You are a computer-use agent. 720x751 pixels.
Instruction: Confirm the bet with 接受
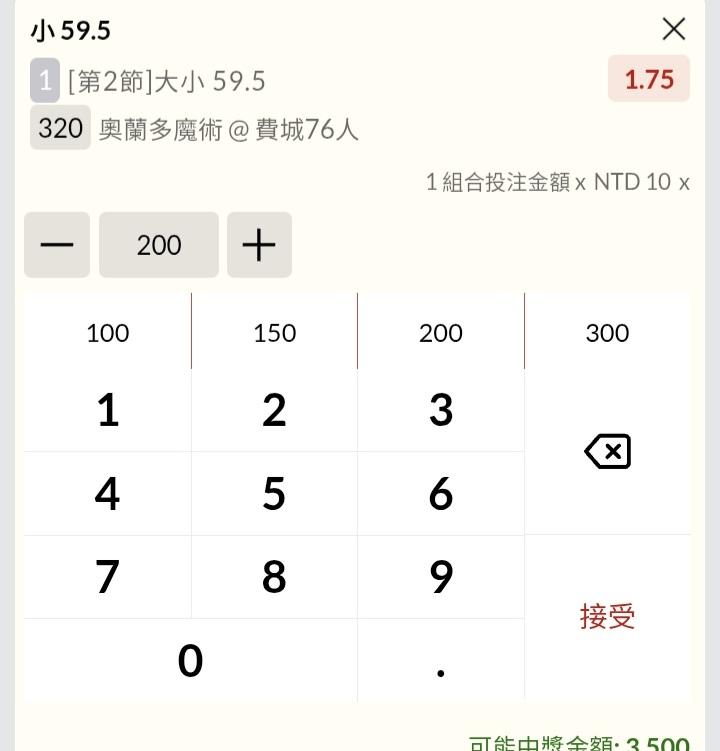pos(607,617)
